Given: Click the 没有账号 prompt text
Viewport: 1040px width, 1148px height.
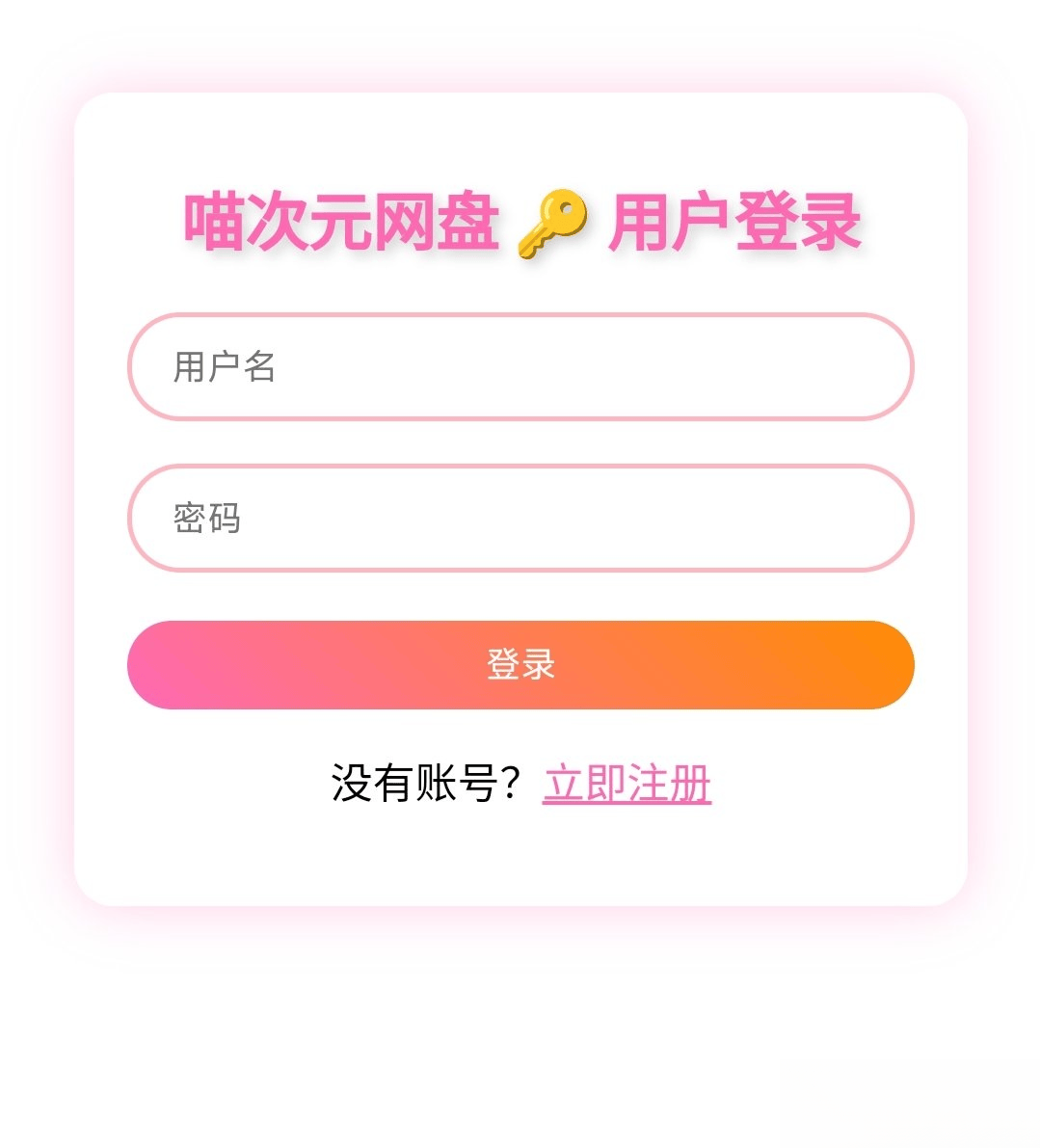Looking at the screenshot, I should [424, 781].
